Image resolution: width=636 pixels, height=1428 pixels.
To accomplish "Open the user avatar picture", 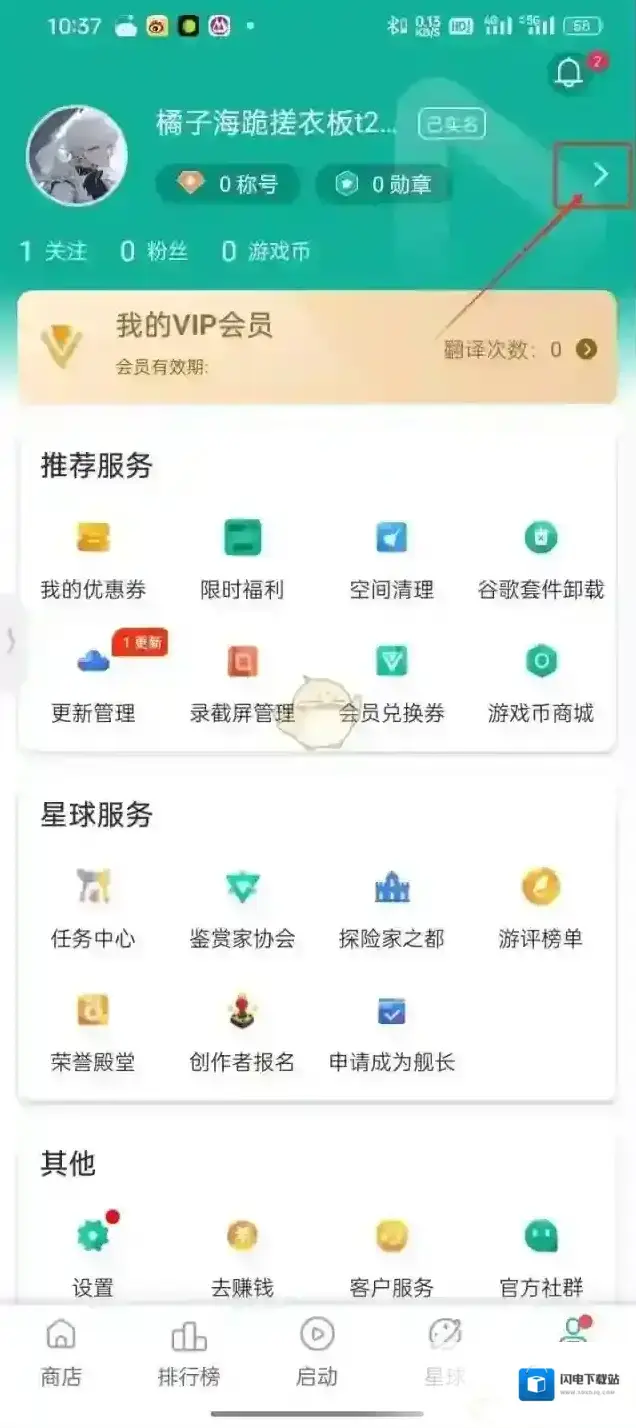I will click(77, 155).
